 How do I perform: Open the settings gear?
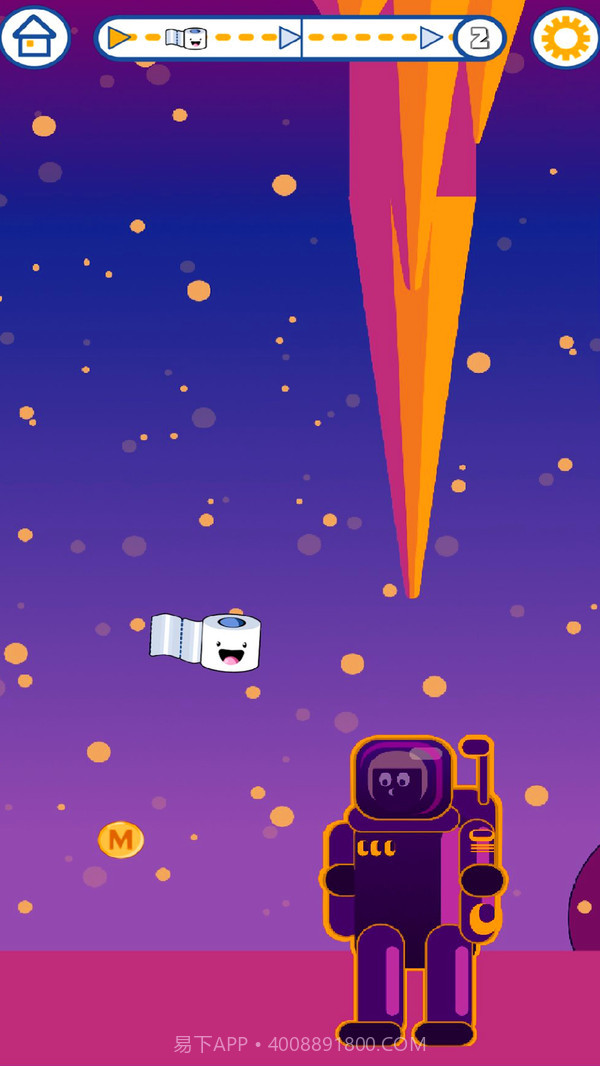pyautogui.click(x=565, y=38)
